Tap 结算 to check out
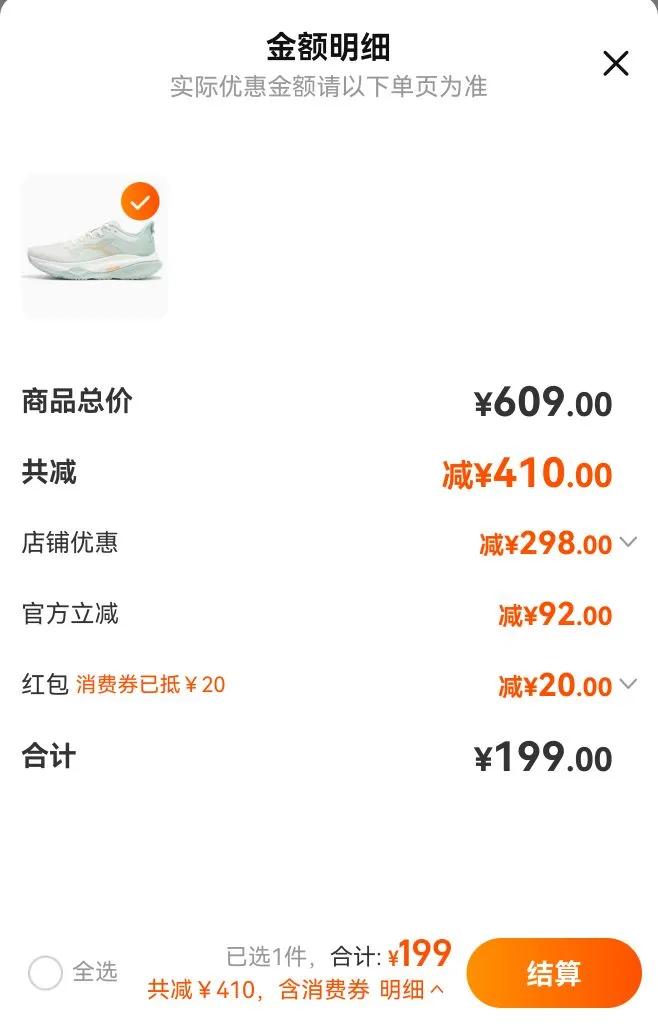The height and width of the screenshot is (1030, 658). coord(553,973)
